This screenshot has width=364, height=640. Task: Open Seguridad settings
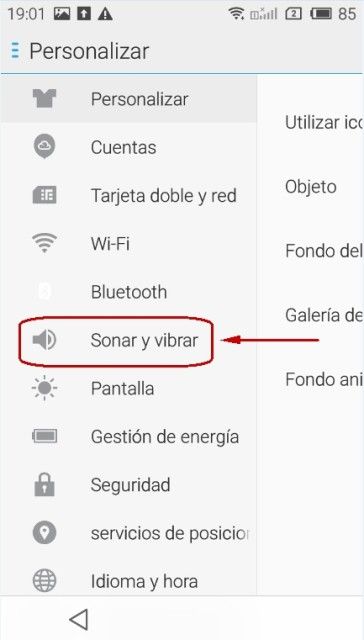pos(128,485)
